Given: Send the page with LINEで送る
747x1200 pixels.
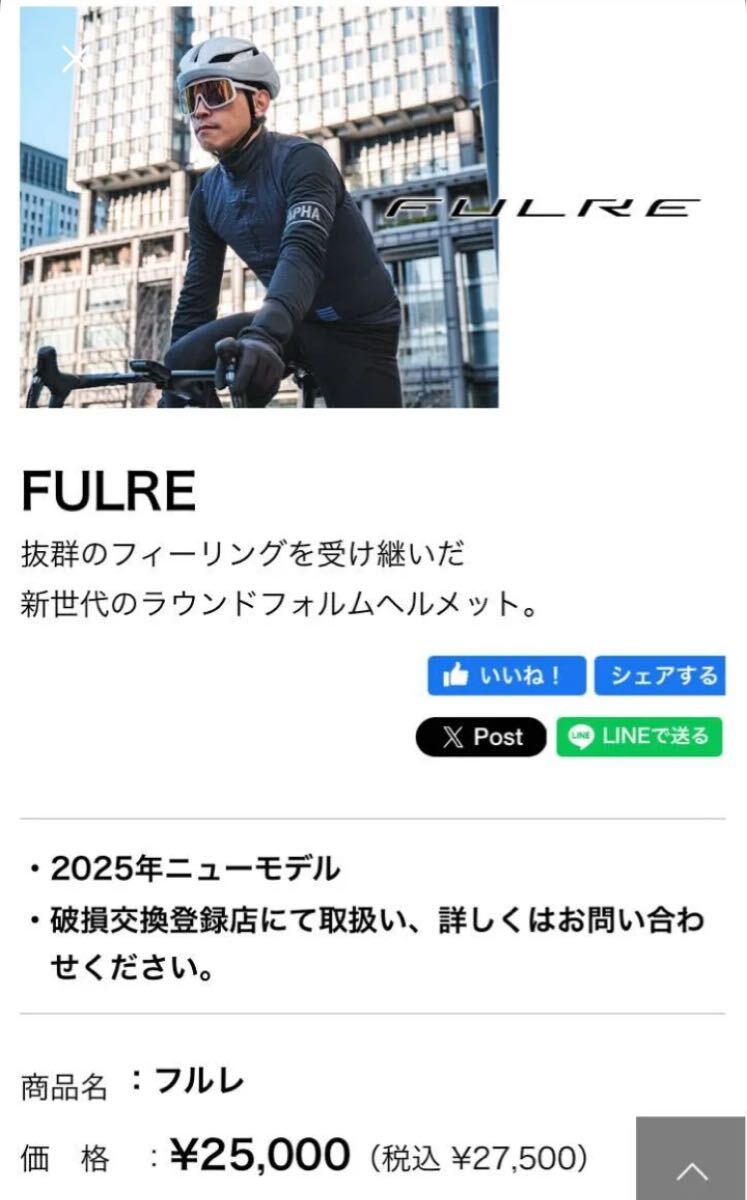Looking at the screenshot, I should point(639,737).
